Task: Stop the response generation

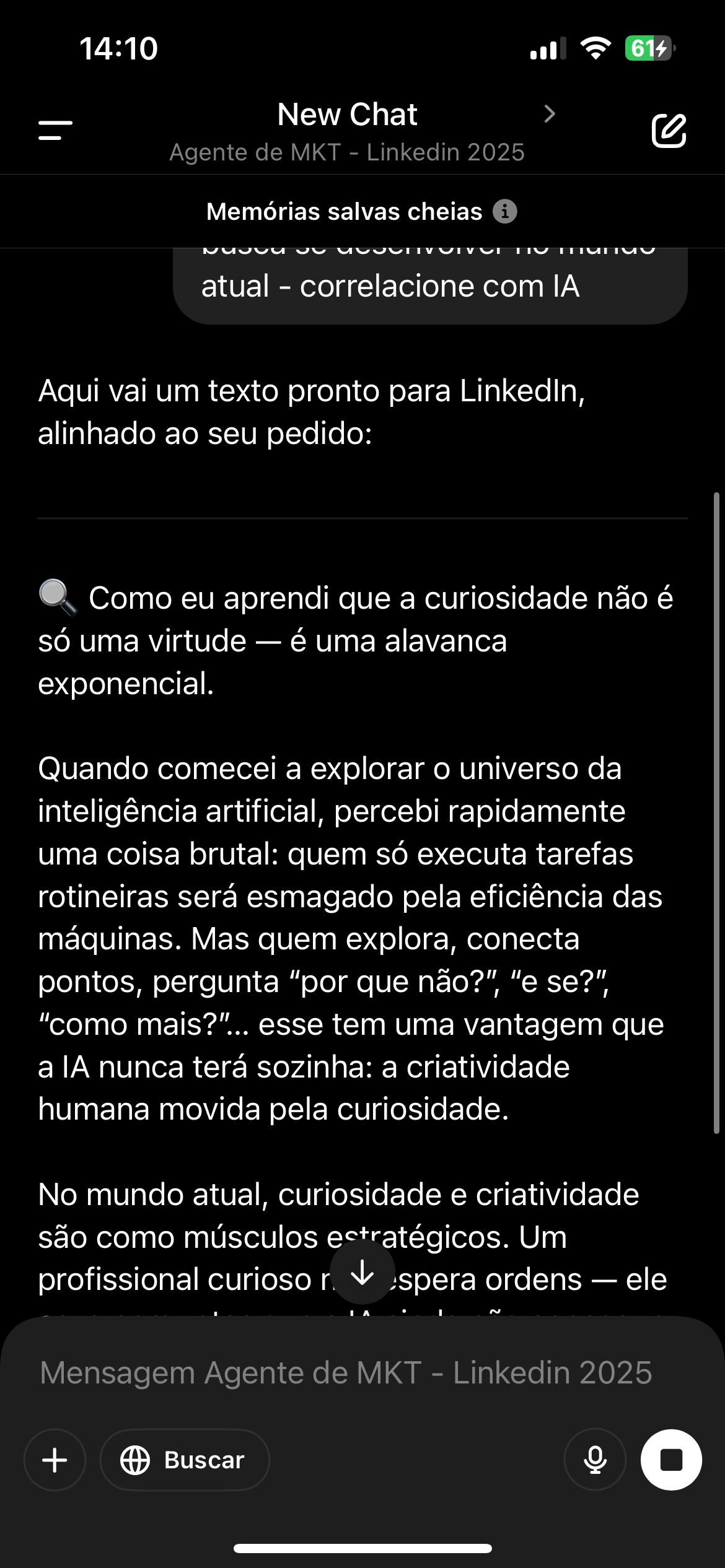Action: pos(671,1460)
